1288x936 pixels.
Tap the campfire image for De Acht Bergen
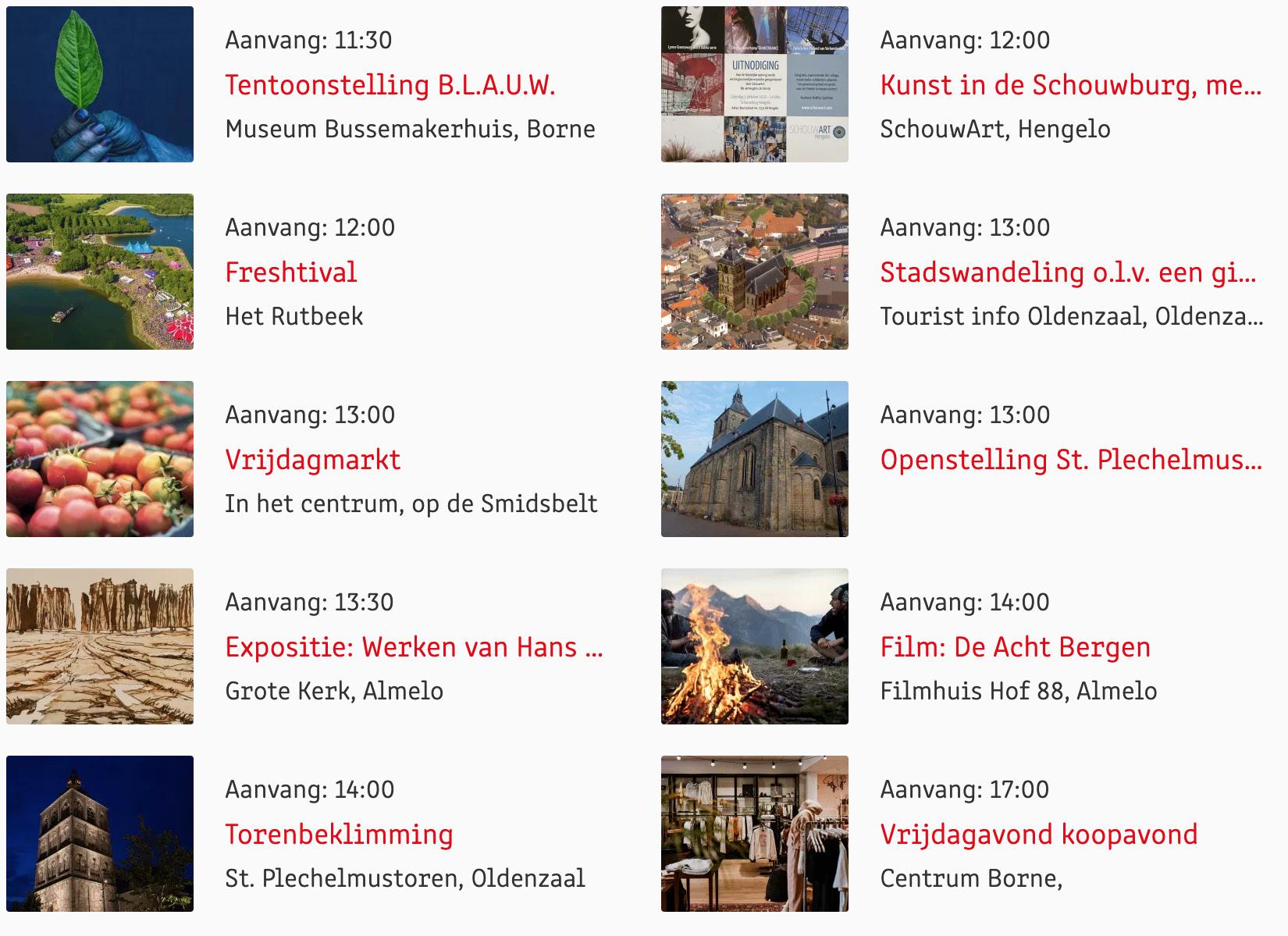point(754,646)
